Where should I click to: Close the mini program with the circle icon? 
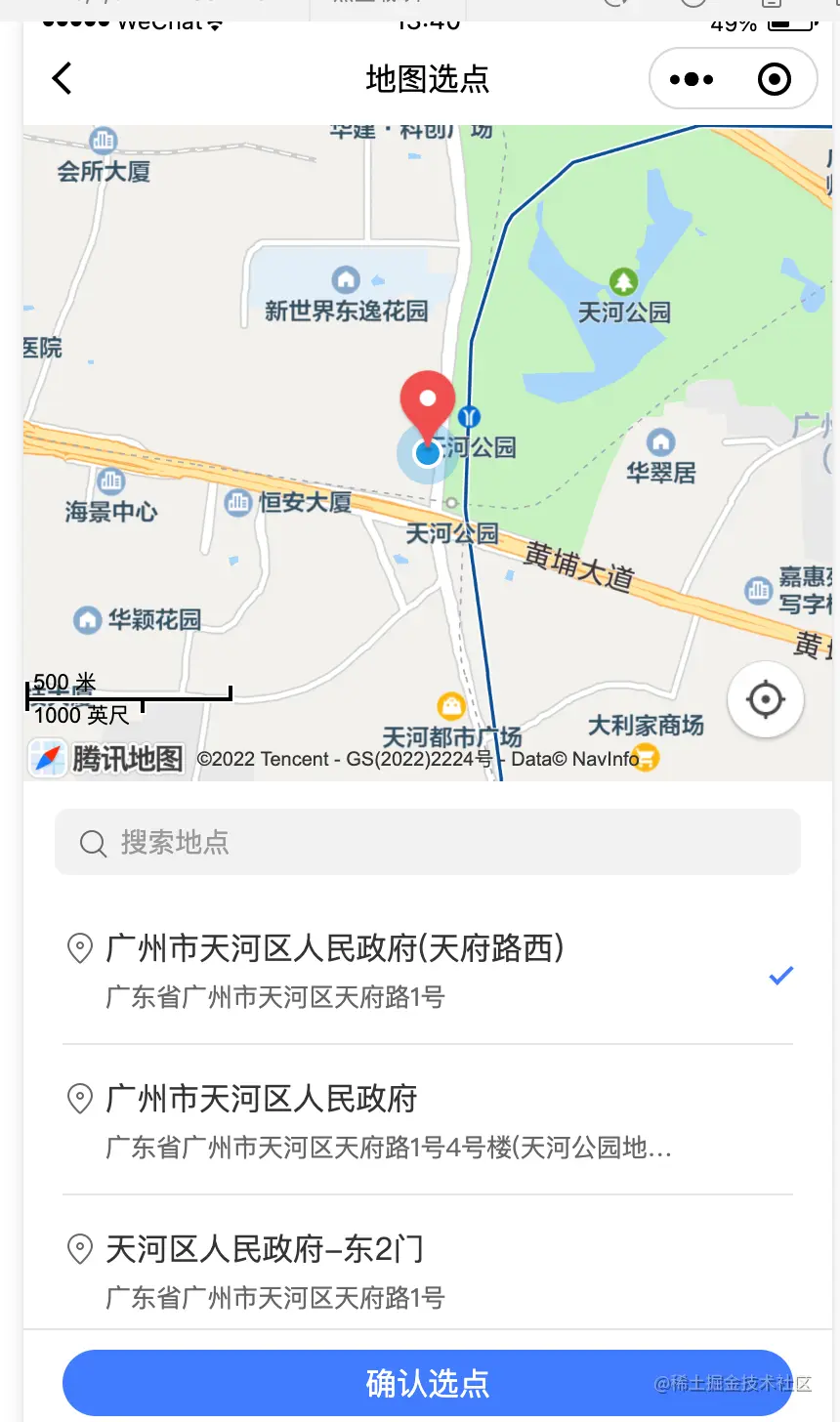pos(775,79)
